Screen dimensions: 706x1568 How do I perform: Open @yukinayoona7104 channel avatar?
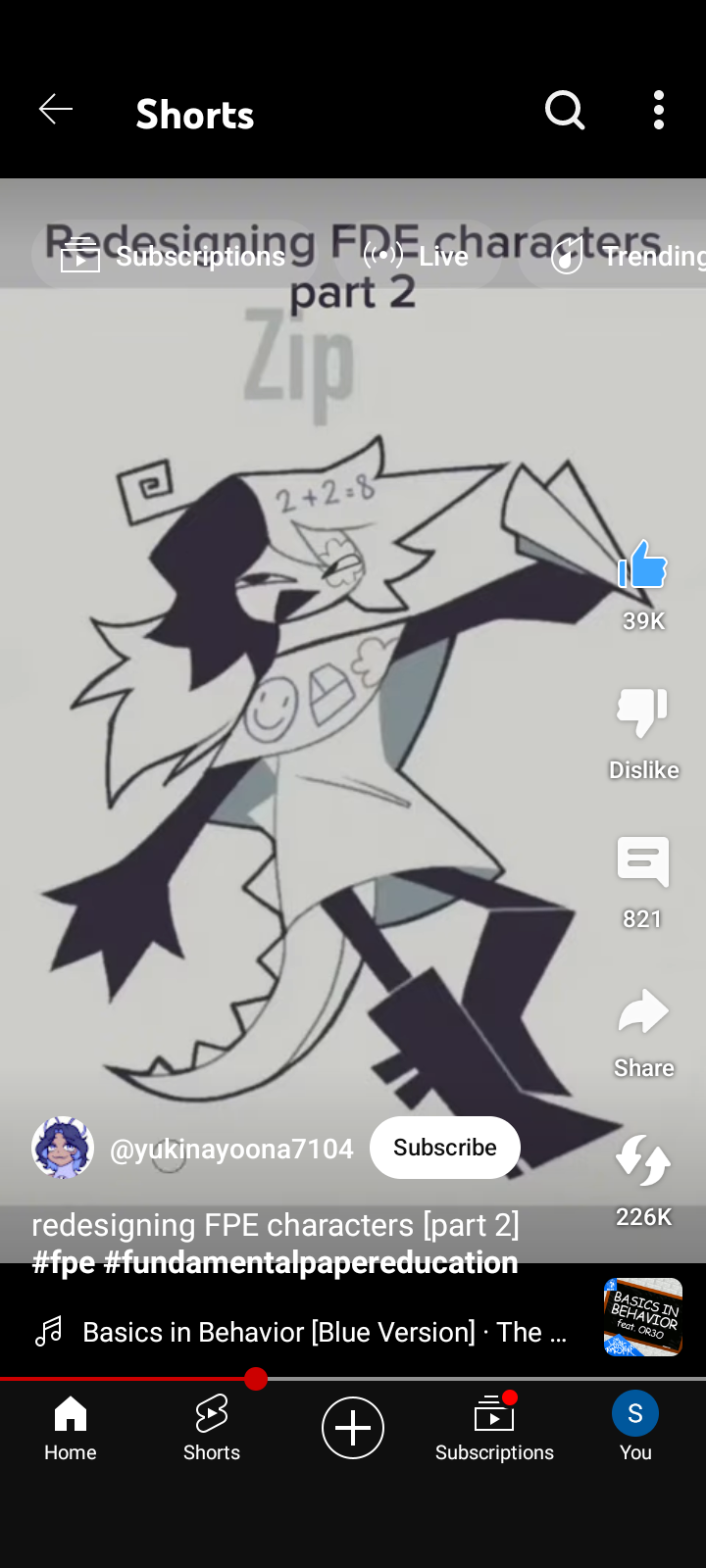click(x=63, y=1148)
